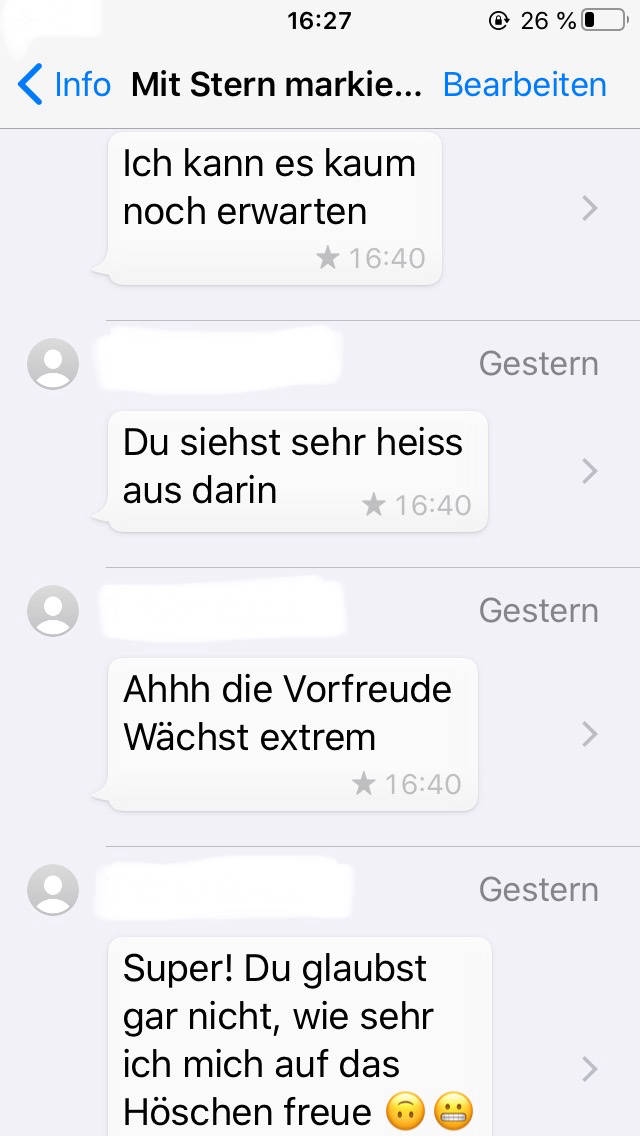Open starred message 'Du siehst sehr heiss aus darin'
Screen dimensions: 640x1136
point(296,469)
